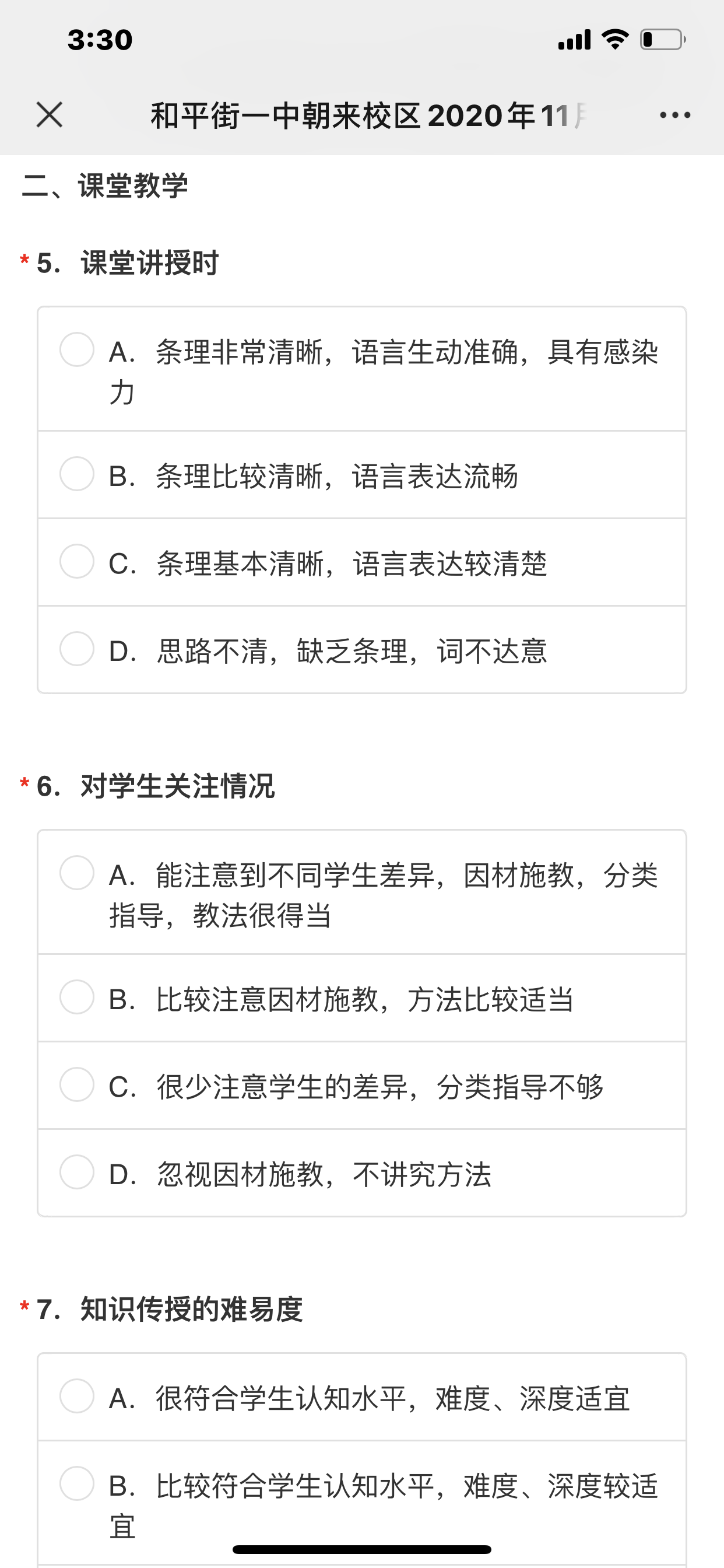Select option A 条理非常清晰 for question 5
This screenshot has width=724, height=1568.
pyautogui.click(x=78, y=350)
